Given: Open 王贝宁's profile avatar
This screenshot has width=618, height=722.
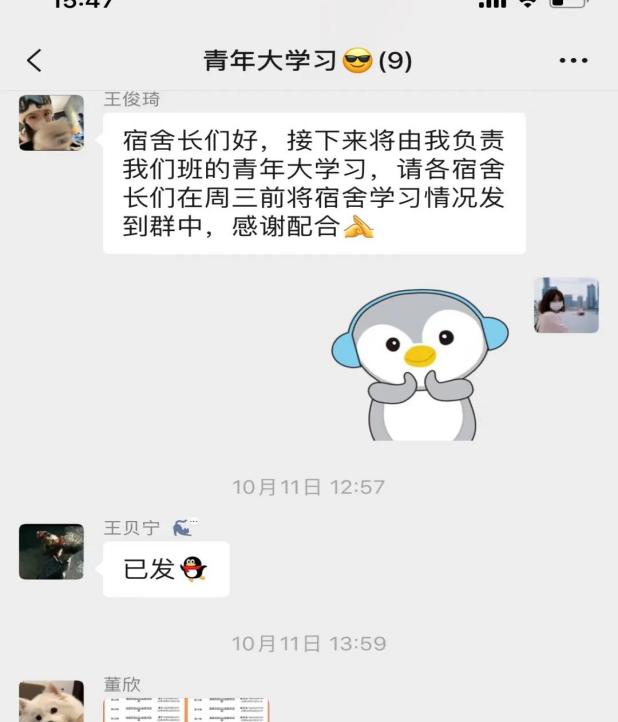Looking at the screenshot, I should pos(51,551).
